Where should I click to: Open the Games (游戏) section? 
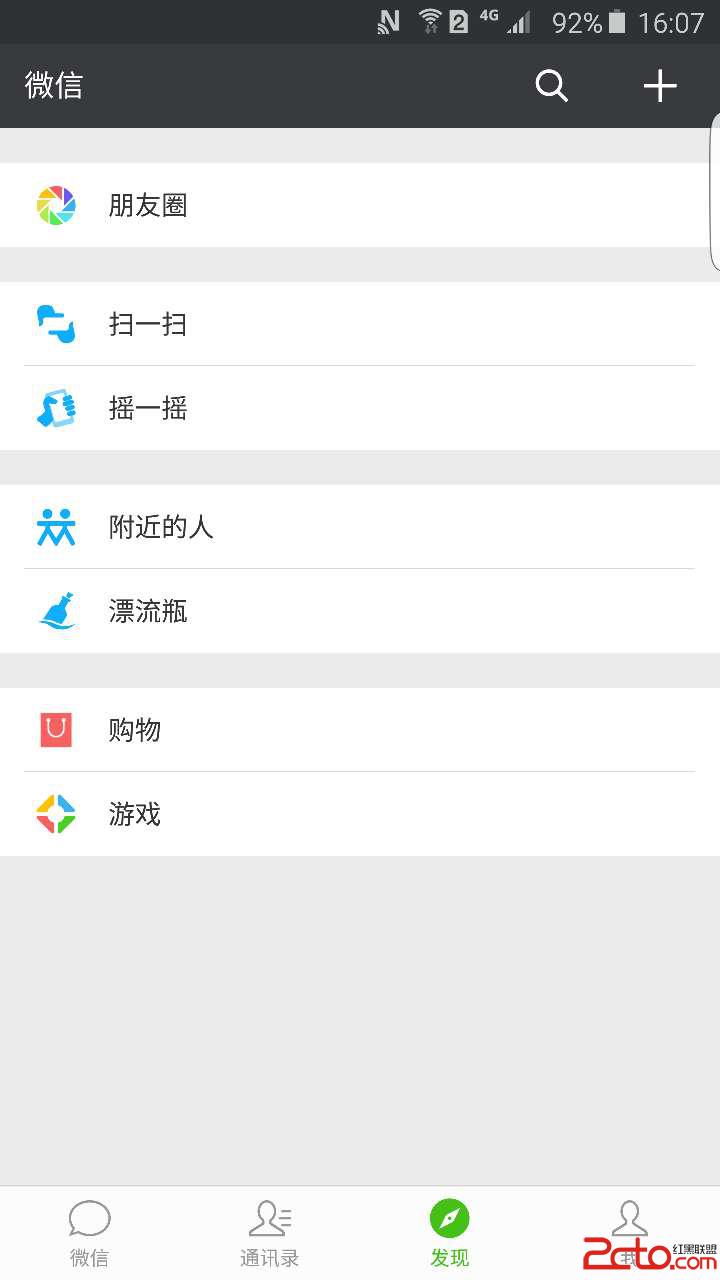(135, 814)
